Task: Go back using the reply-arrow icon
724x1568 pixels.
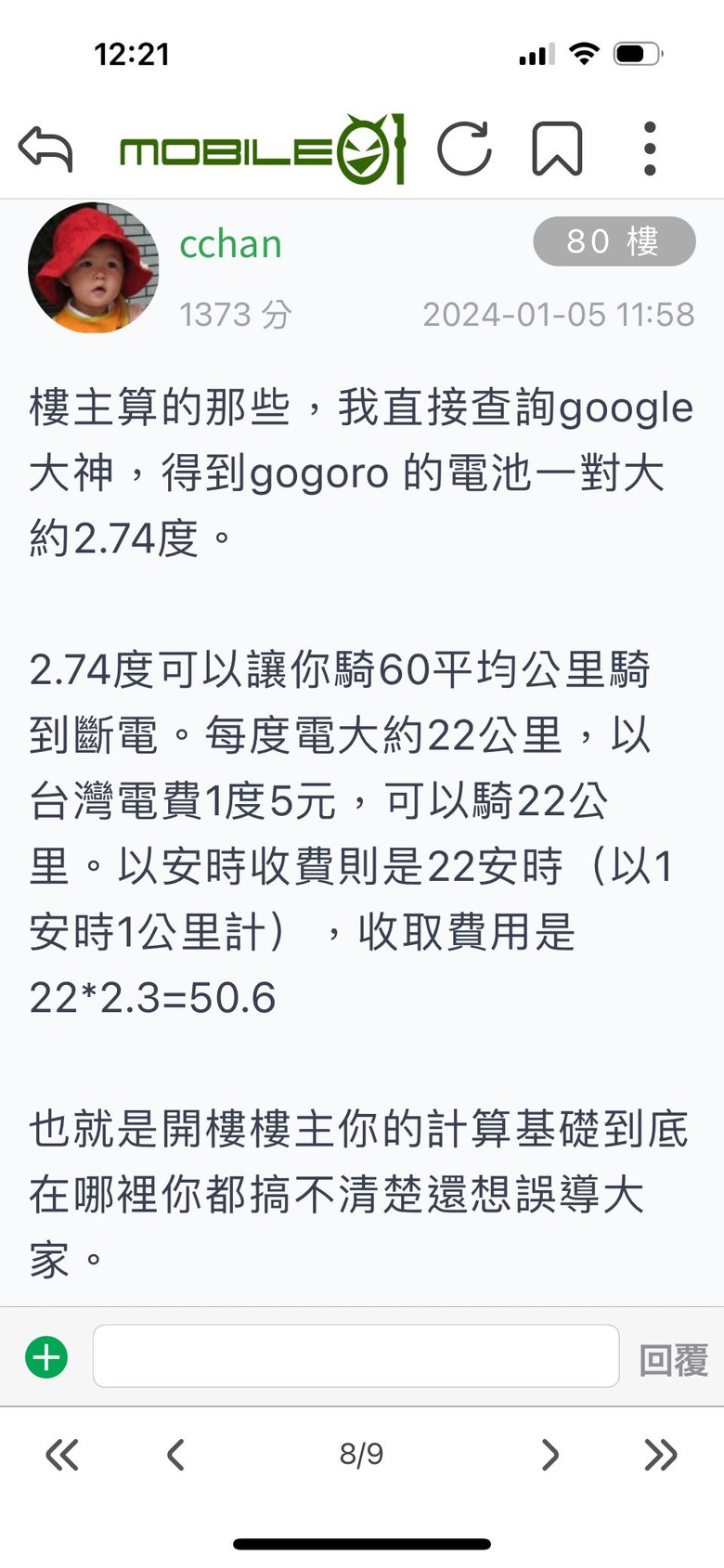Action: (45, 149)
